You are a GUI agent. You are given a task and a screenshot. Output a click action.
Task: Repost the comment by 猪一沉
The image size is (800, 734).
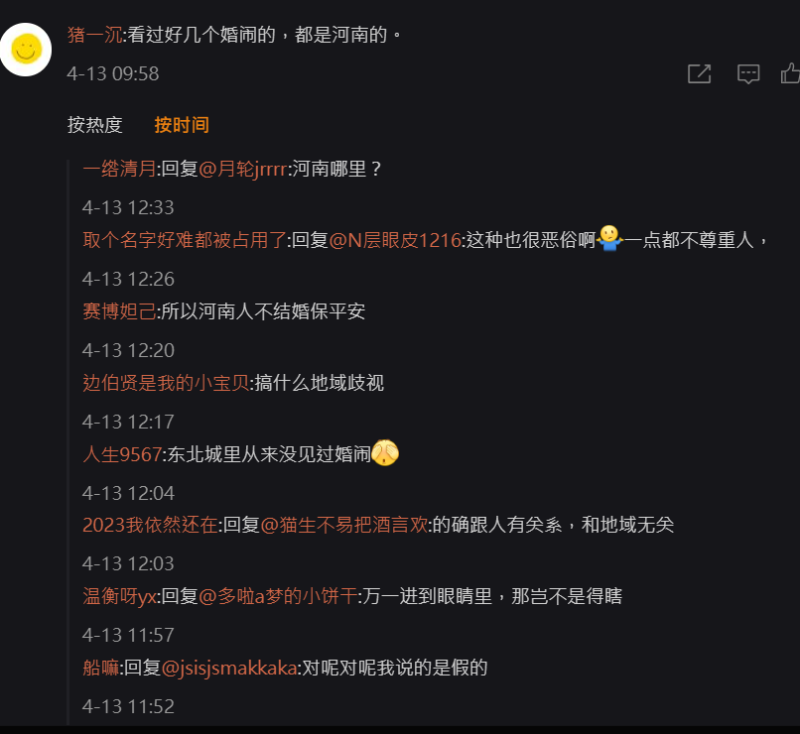[699, 73]
